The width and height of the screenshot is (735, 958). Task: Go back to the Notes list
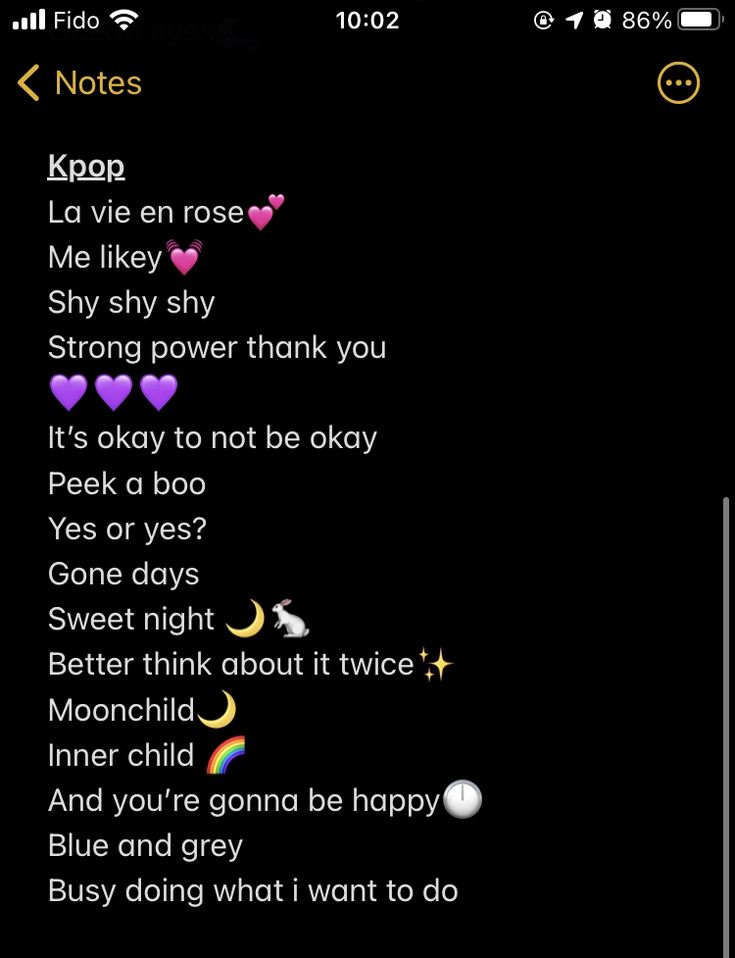80,83
